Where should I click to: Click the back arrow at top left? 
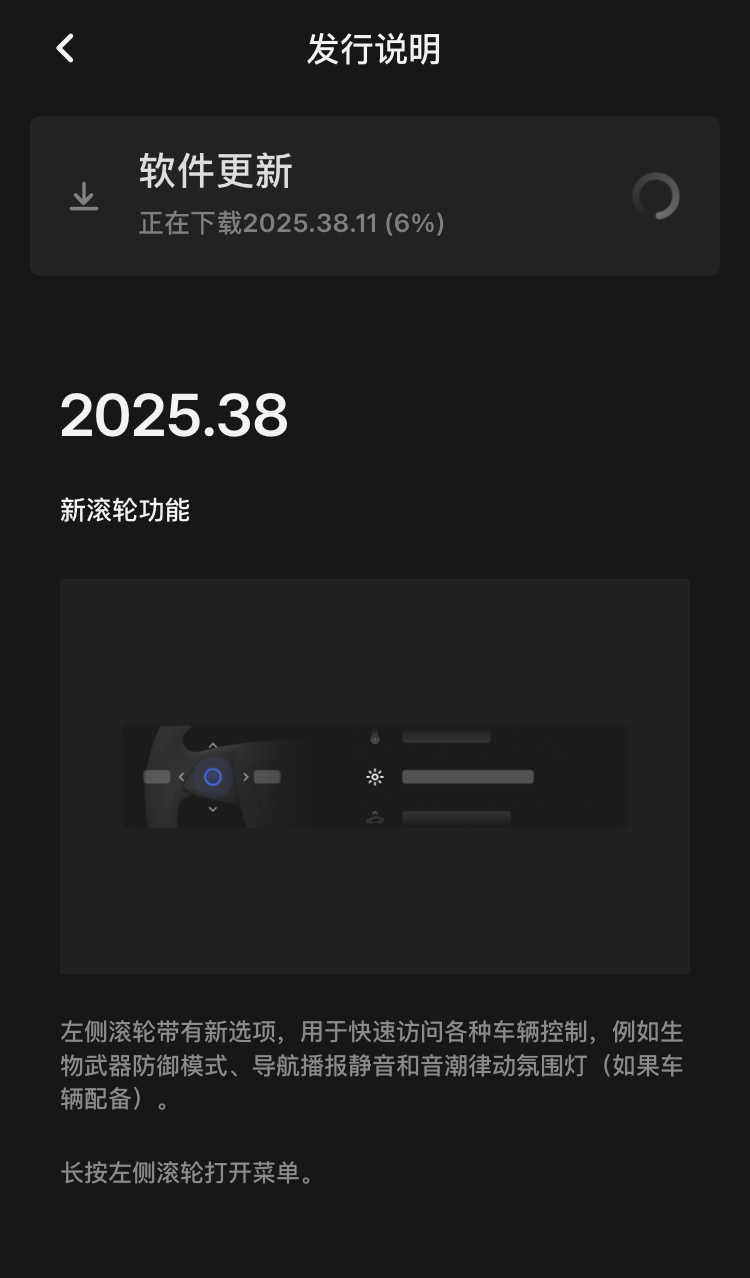(64, 48)
